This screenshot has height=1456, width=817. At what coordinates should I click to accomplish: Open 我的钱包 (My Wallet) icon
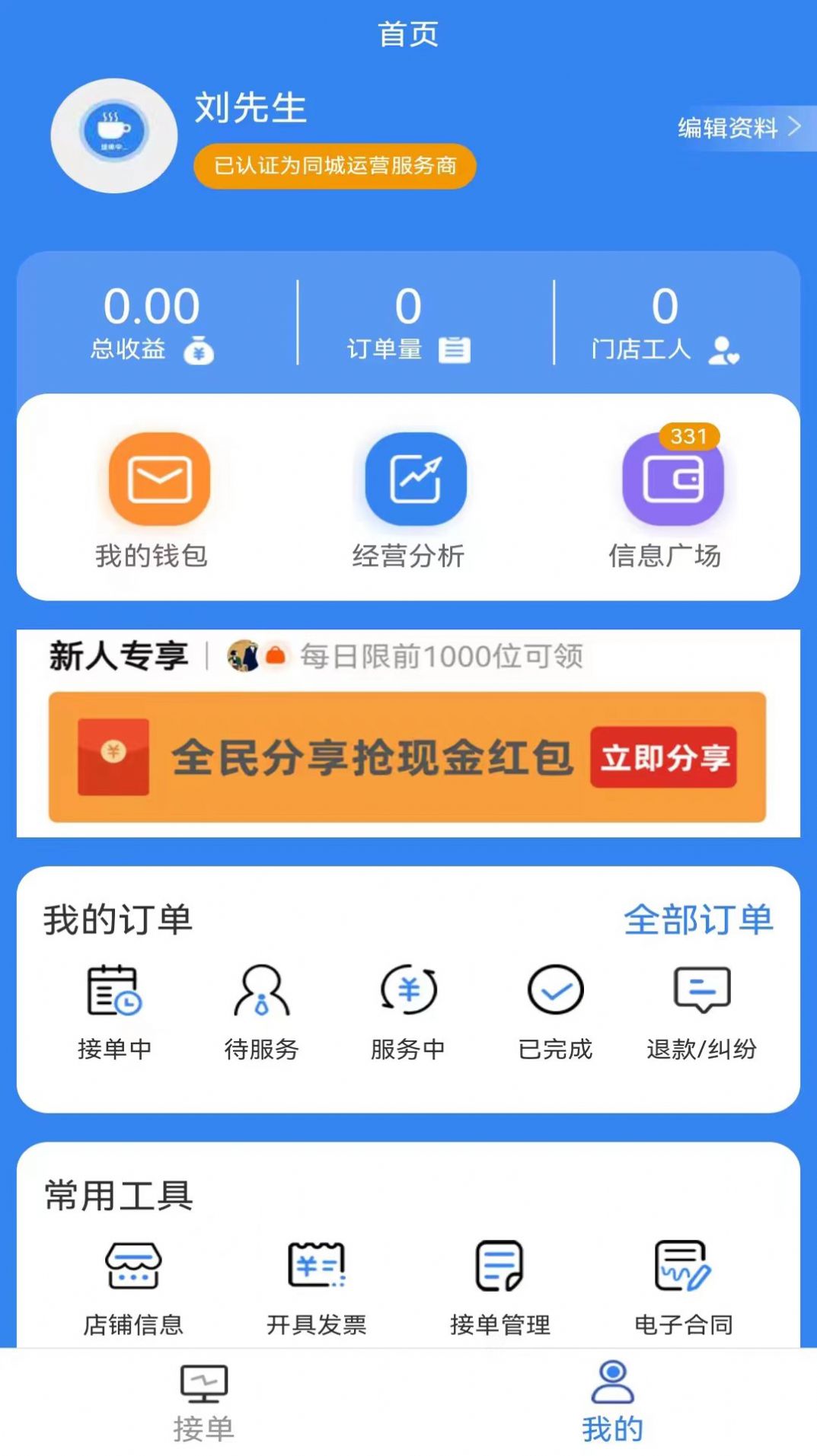(x=158, y=479)
